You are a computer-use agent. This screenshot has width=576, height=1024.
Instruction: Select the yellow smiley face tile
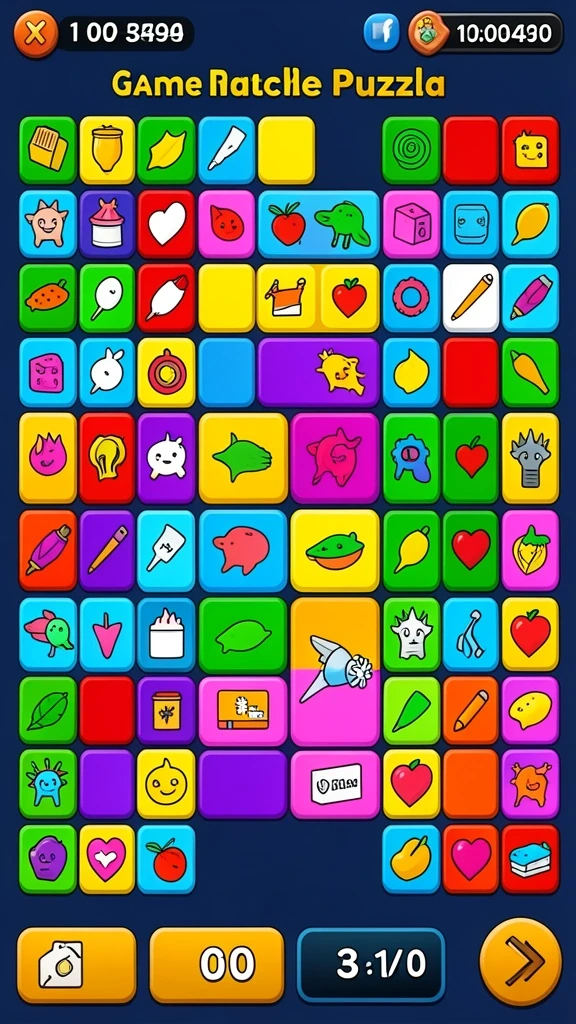[x=166, y=784]
